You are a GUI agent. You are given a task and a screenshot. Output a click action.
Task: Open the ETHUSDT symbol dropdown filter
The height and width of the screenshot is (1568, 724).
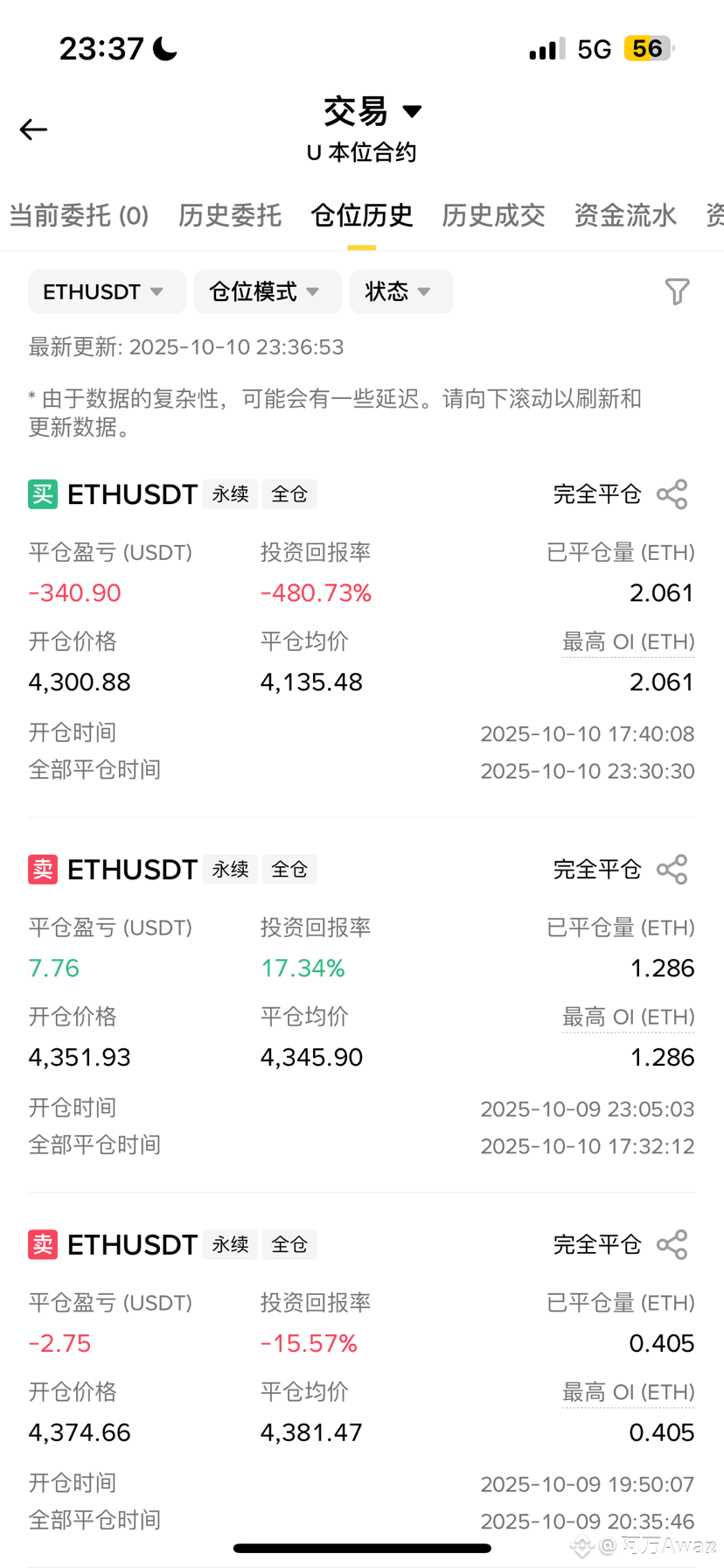click(107, 291)
